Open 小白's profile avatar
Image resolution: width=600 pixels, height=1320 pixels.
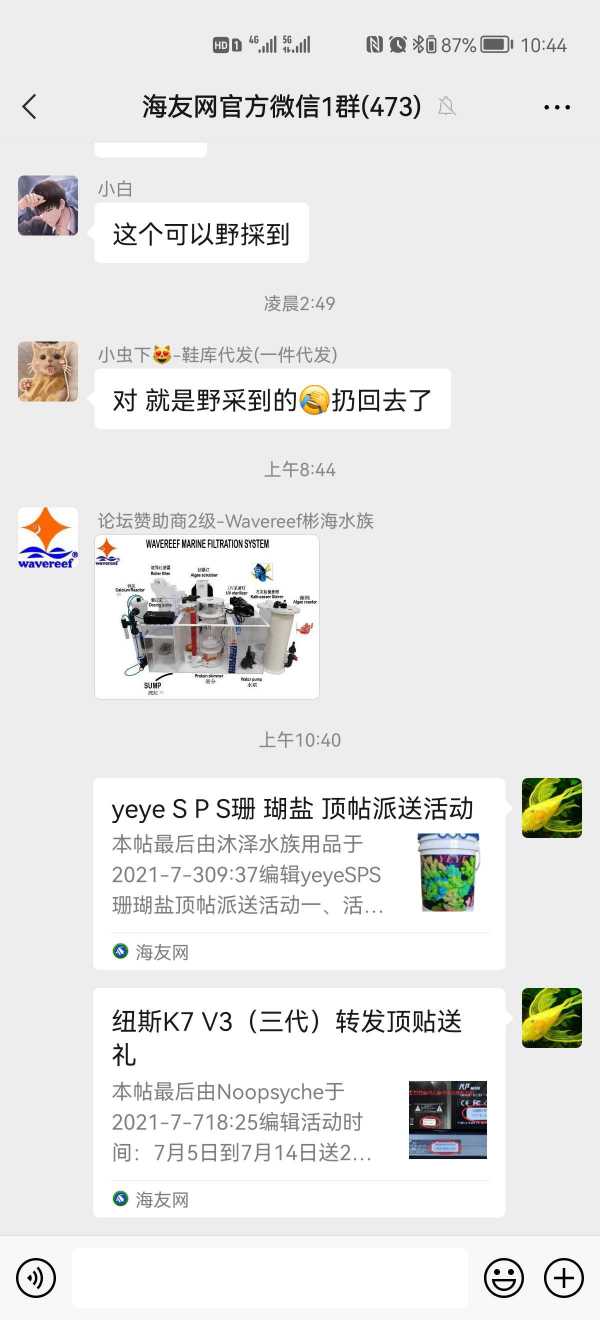pos(48,206)
